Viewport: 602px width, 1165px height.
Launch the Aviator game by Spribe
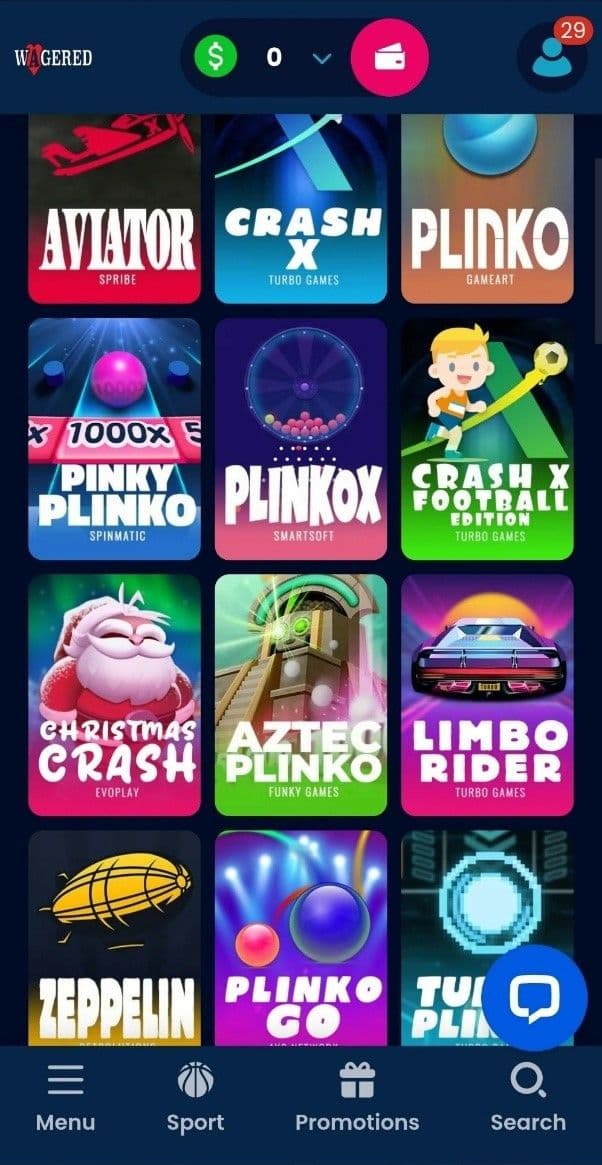[114, 210]
